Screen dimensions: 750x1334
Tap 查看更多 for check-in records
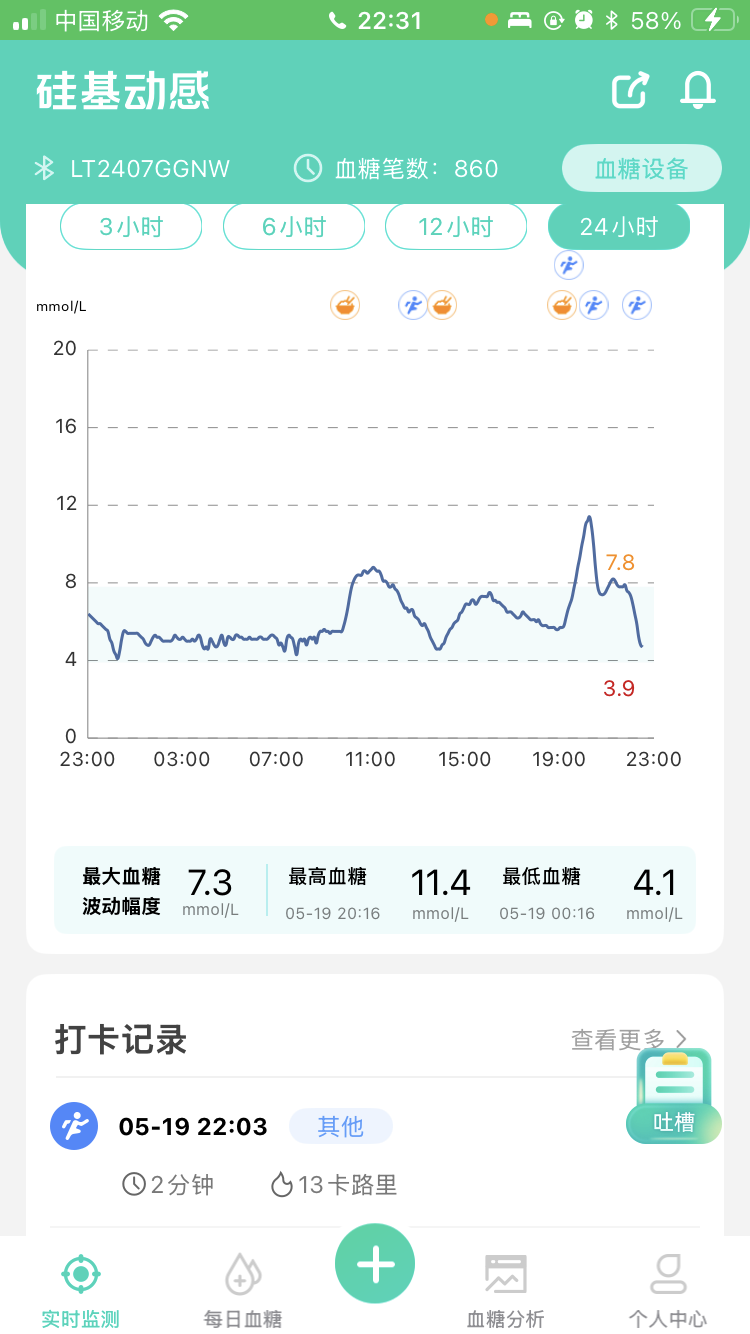(x=629, y=1040)
